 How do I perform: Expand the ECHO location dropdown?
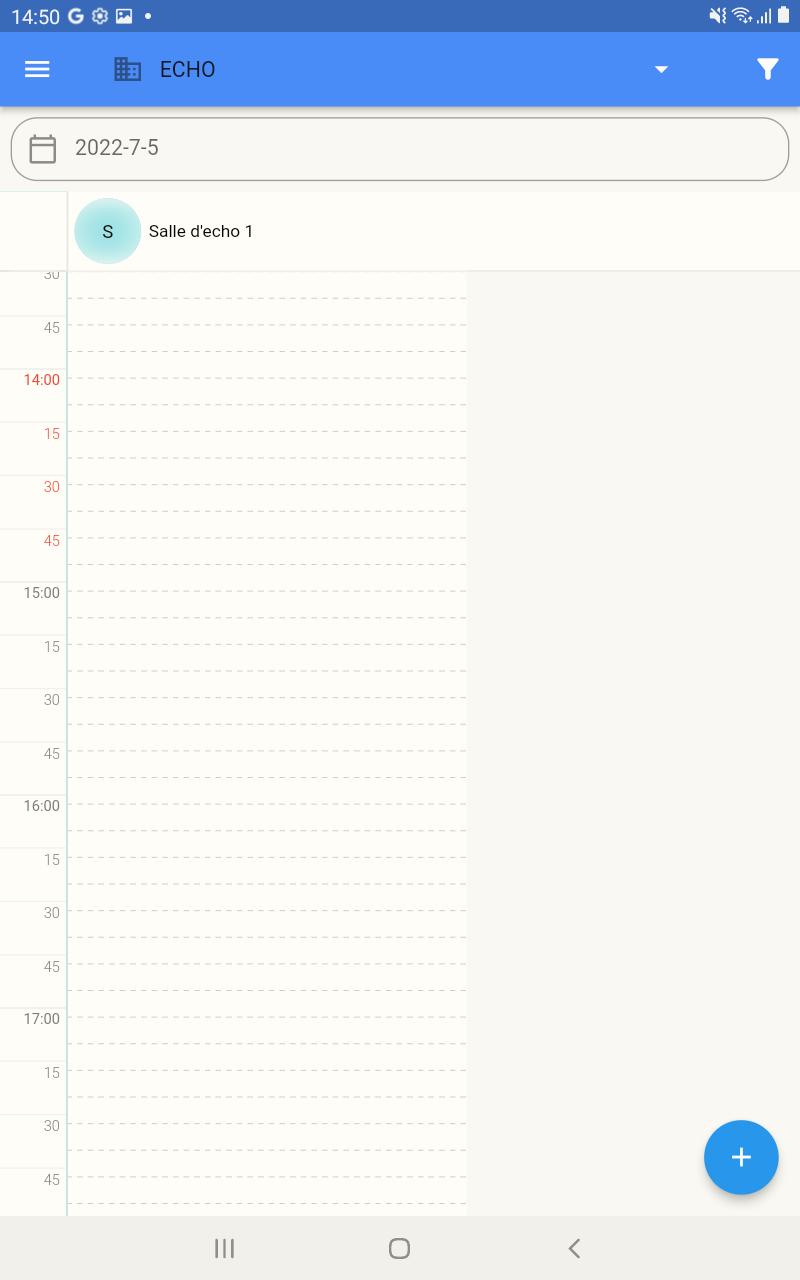coord(660,69)
